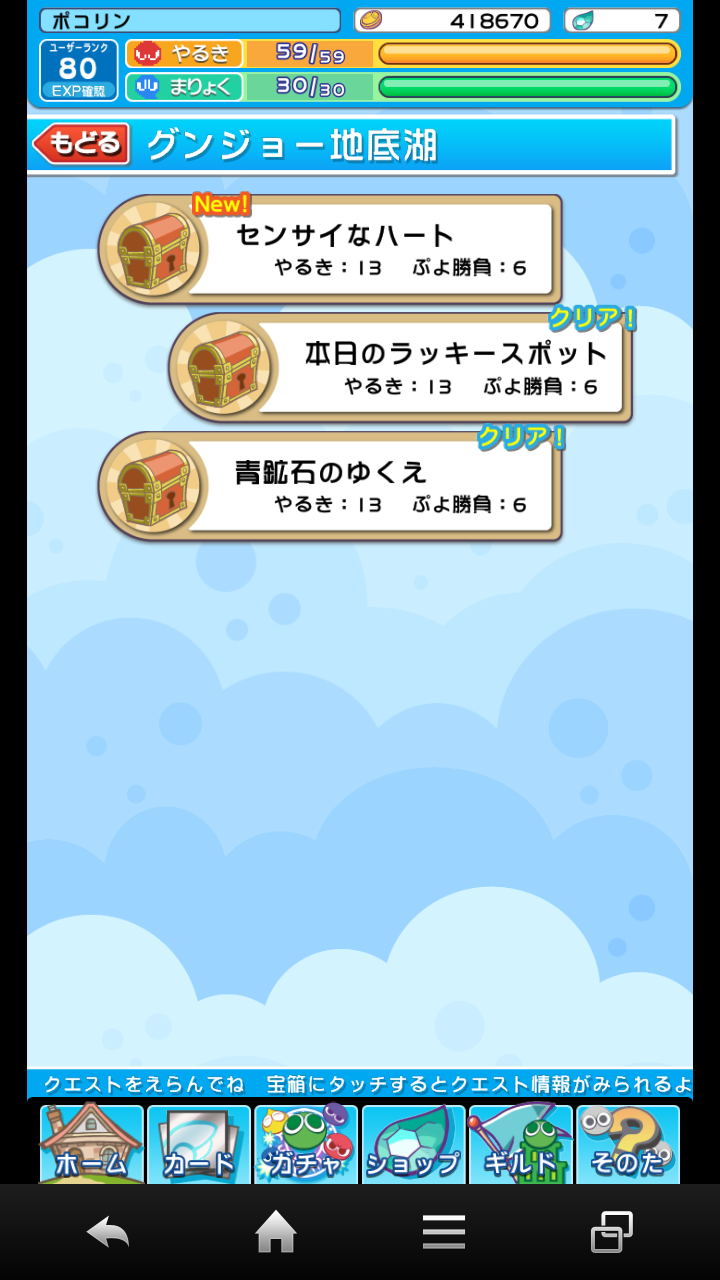Visit the ショップ tab
Viewport: 720px width, 1280px height.
tap(413, 1145)
